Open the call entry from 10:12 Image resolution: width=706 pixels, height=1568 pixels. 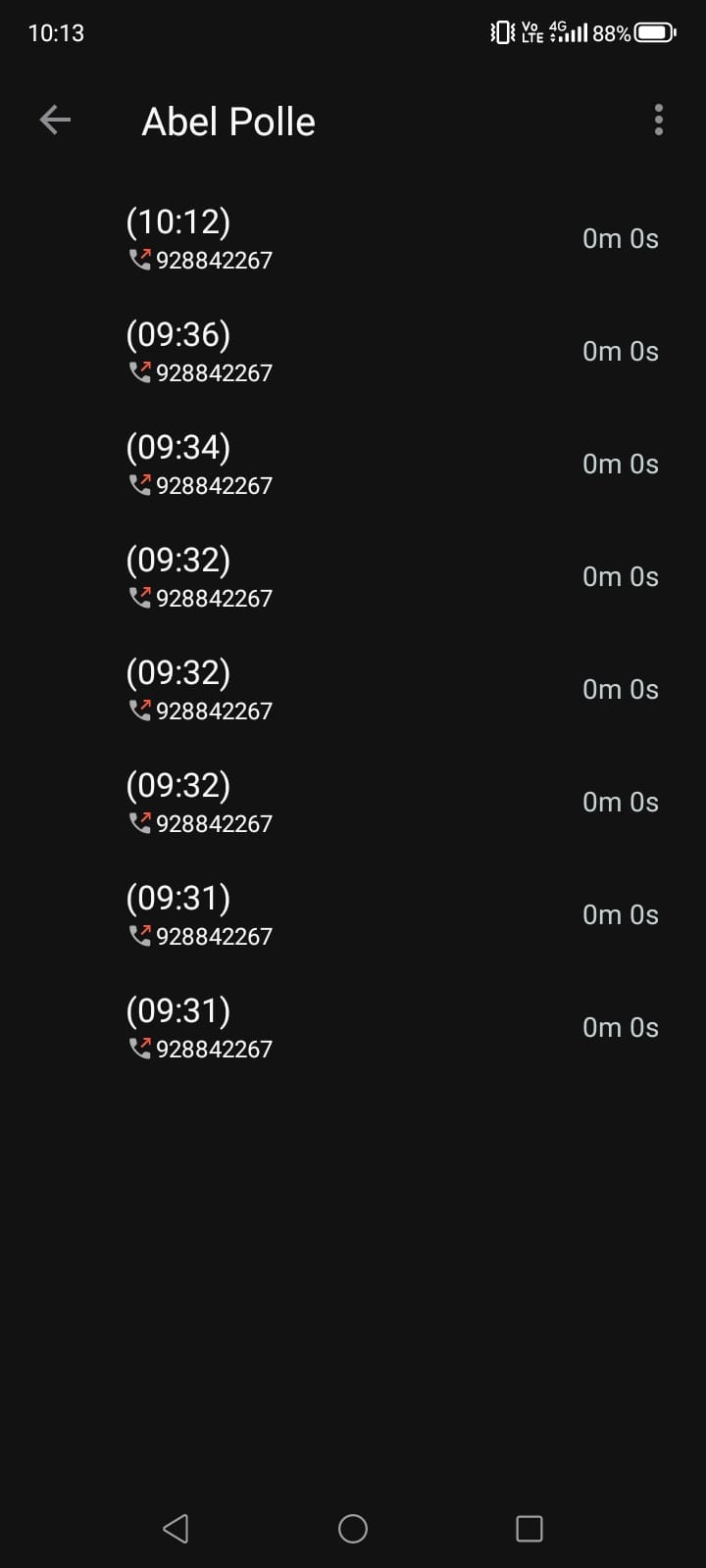tap(353, 239)
